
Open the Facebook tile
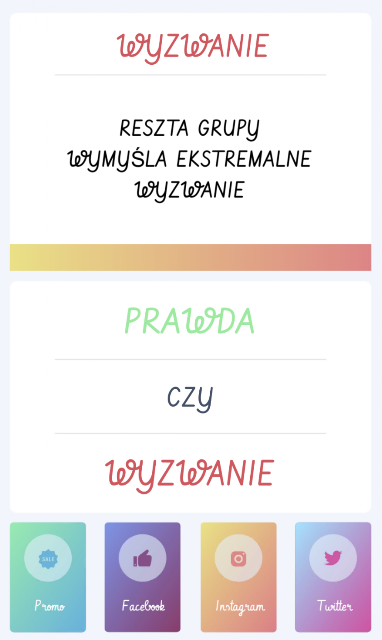(142, 577)
